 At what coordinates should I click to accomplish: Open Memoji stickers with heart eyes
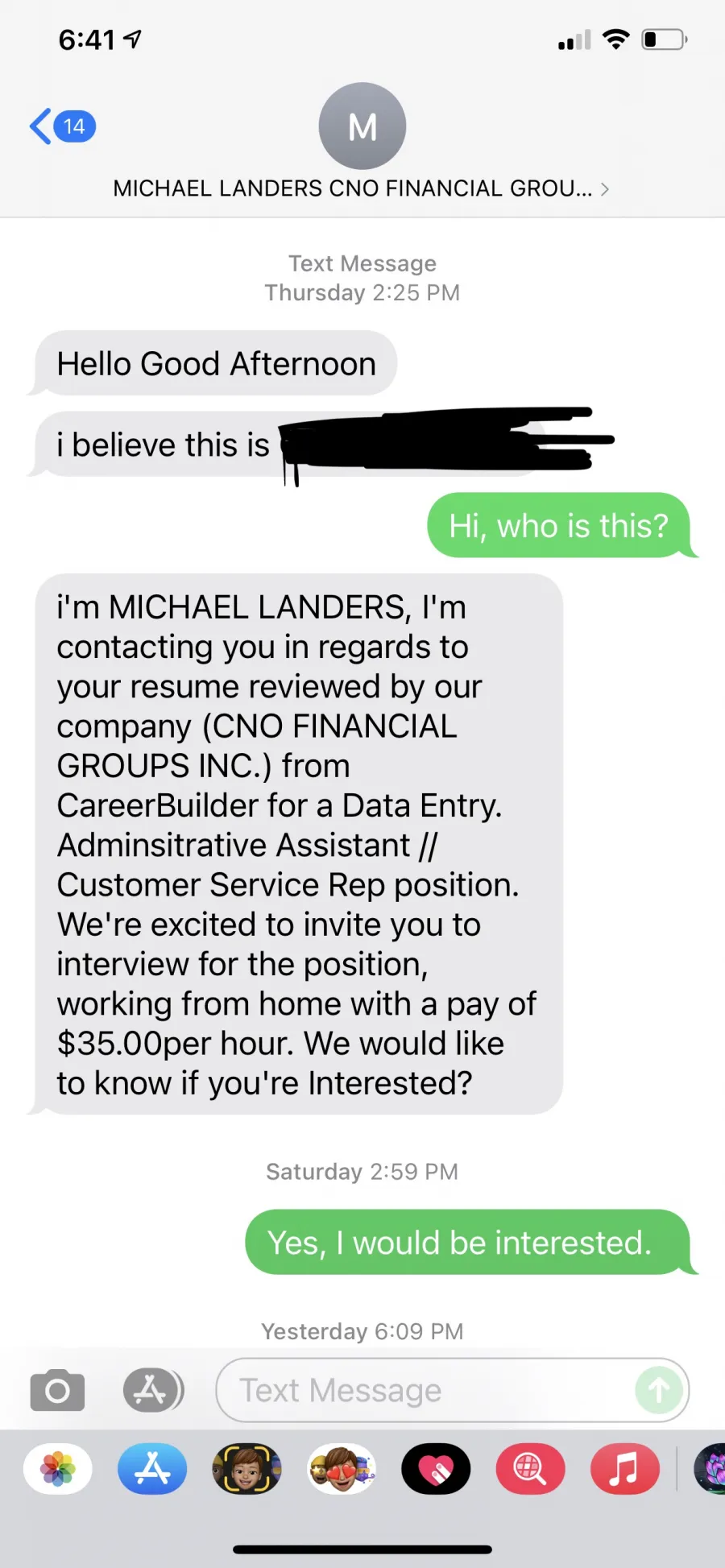[342, 1469]
